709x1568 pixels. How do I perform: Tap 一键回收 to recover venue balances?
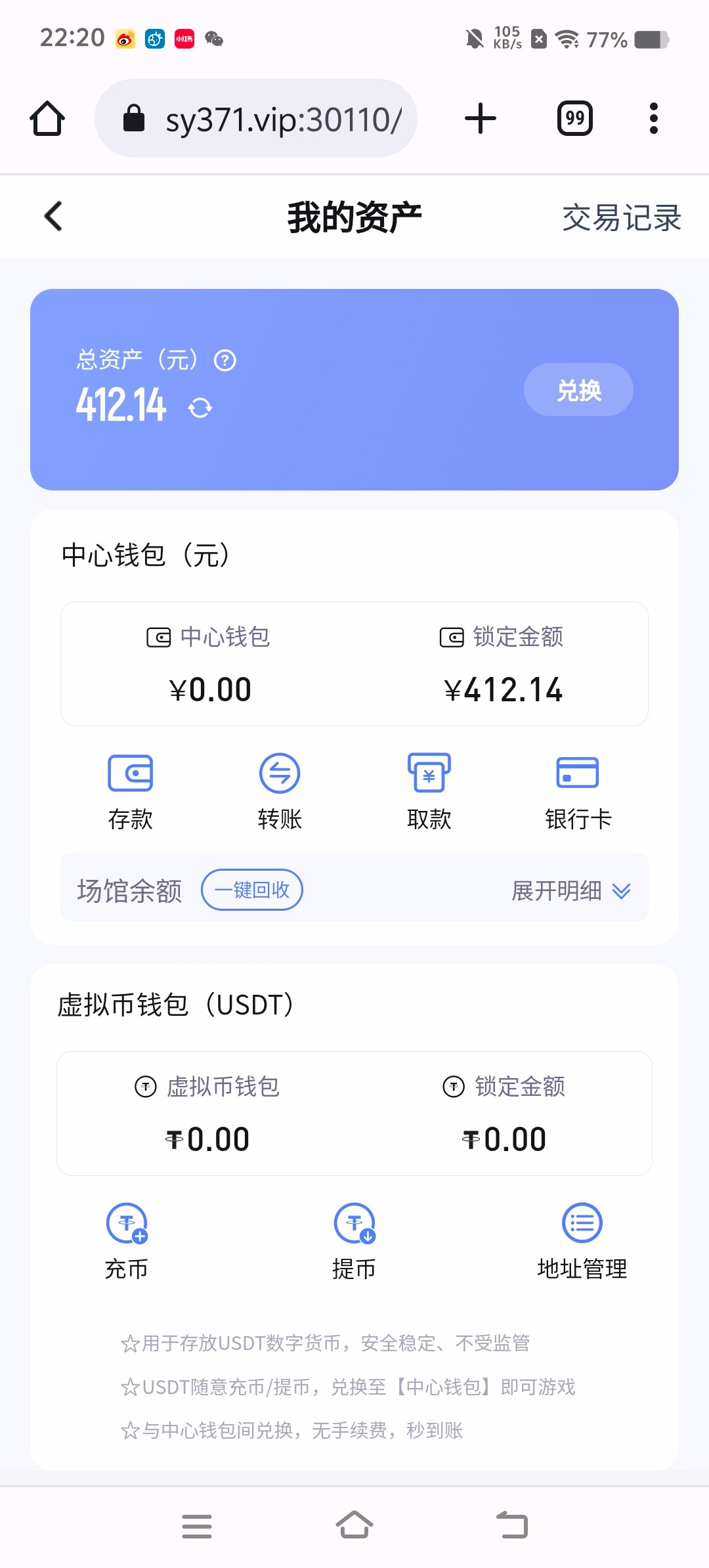click(x=252, y=890)
